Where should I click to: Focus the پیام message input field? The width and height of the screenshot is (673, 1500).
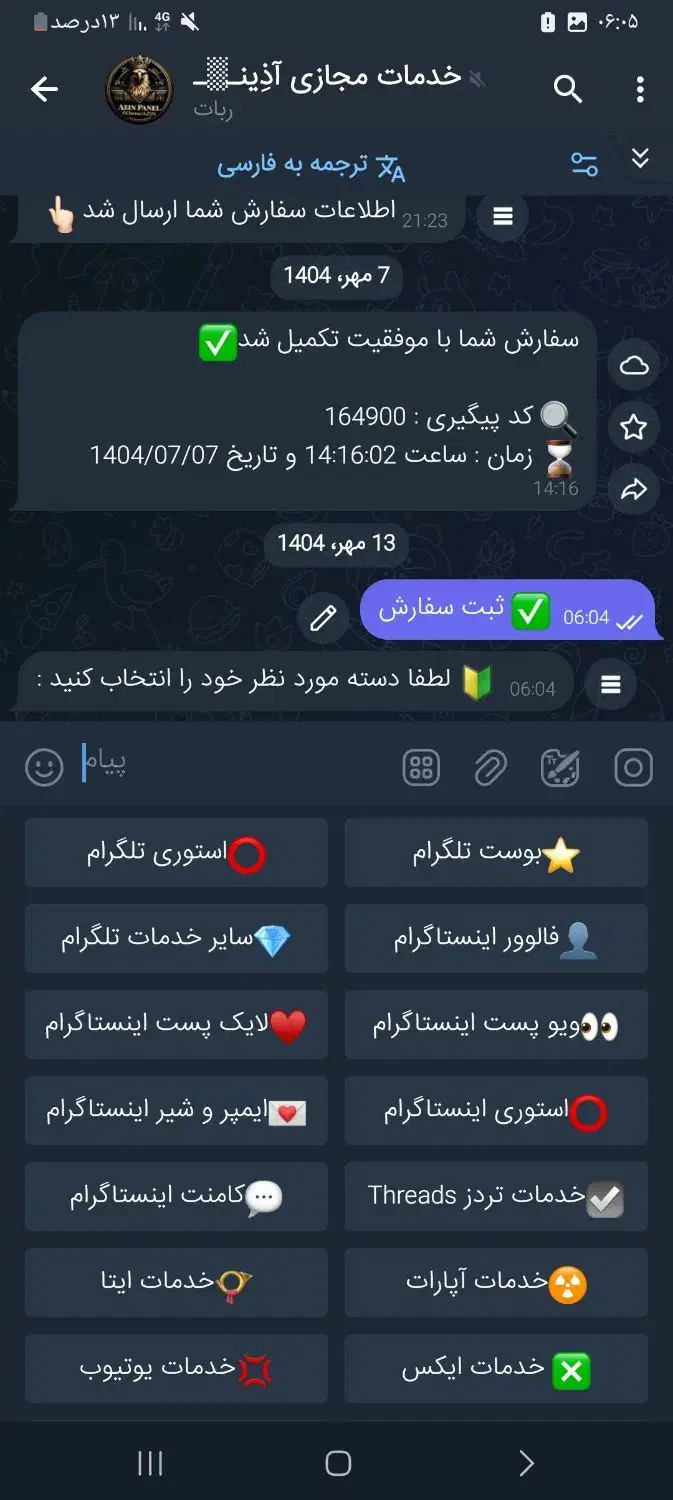(230, 766)
